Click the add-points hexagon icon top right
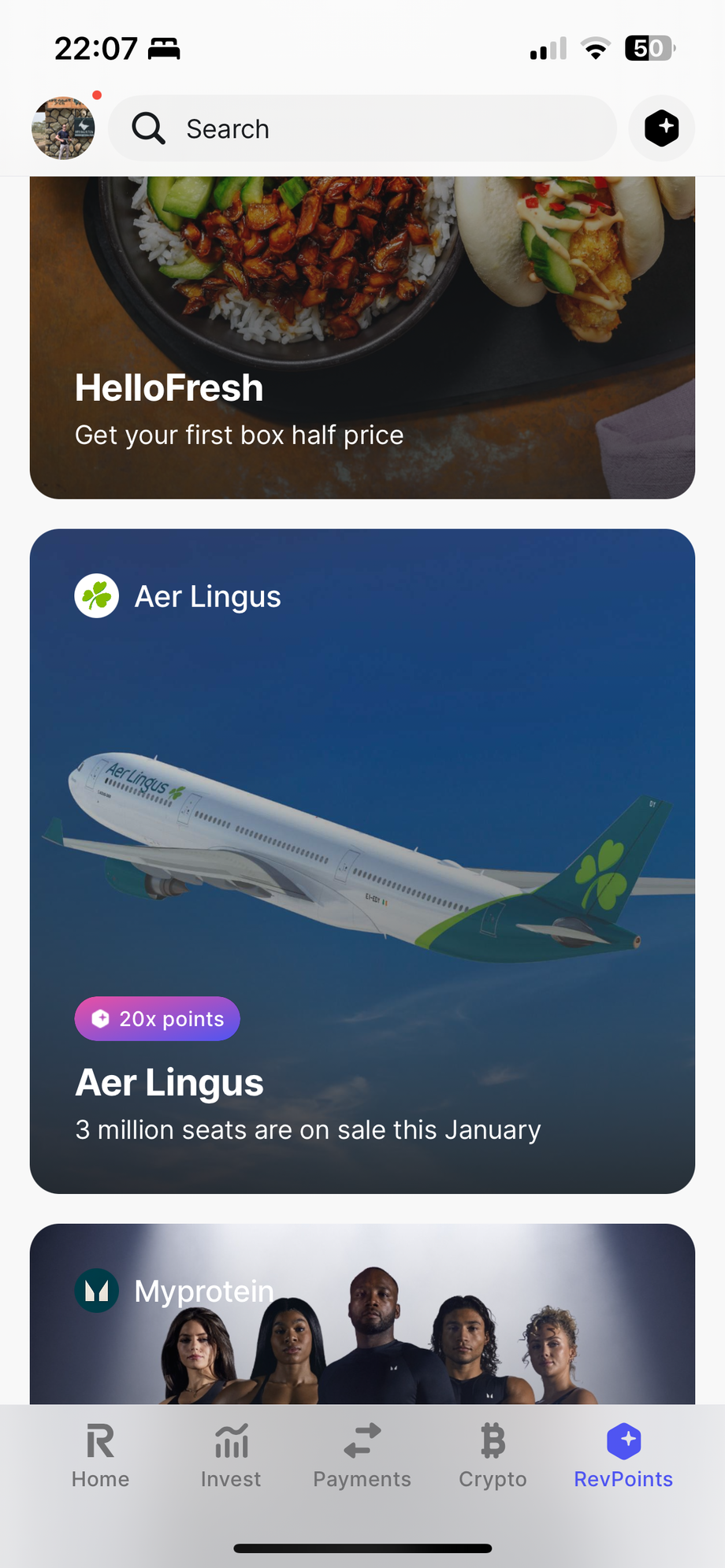Image resolution: width=725 pixels, height=1568 pixels. point(661,128)
